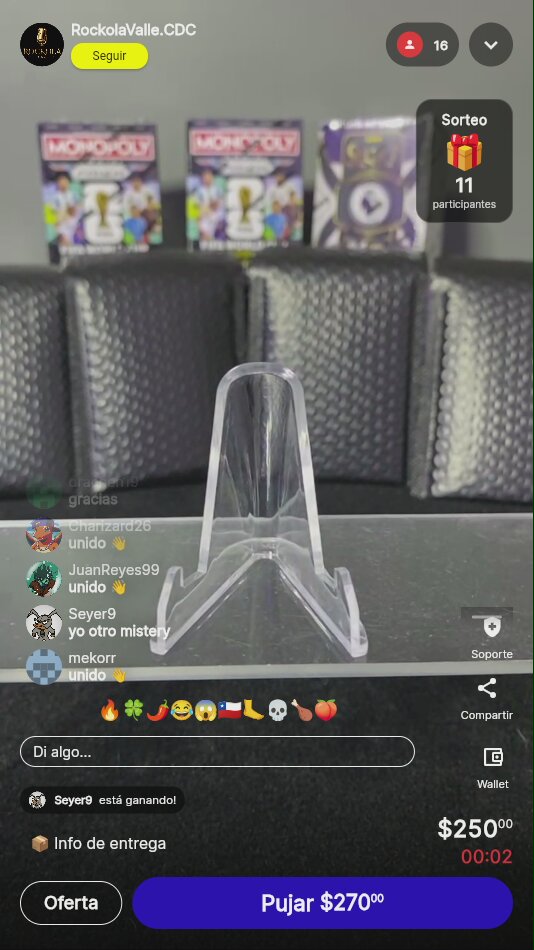This screenshot has width=534, height=950.
Task: Open the RockolaValle.CDC profile avatar
Action: [x=42, y=45]
